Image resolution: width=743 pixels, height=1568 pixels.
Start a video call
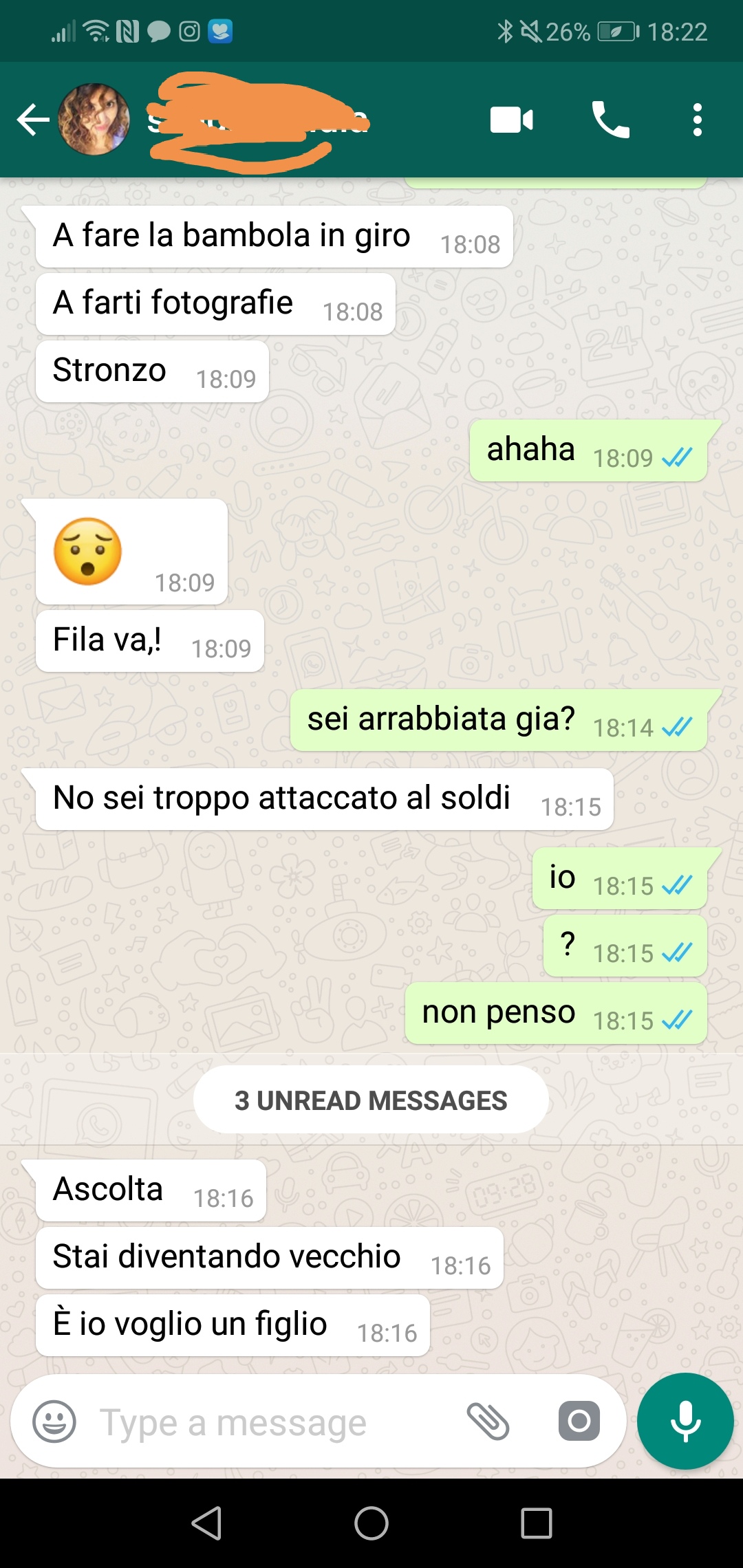pyautogui.click(x=511, y=120)
